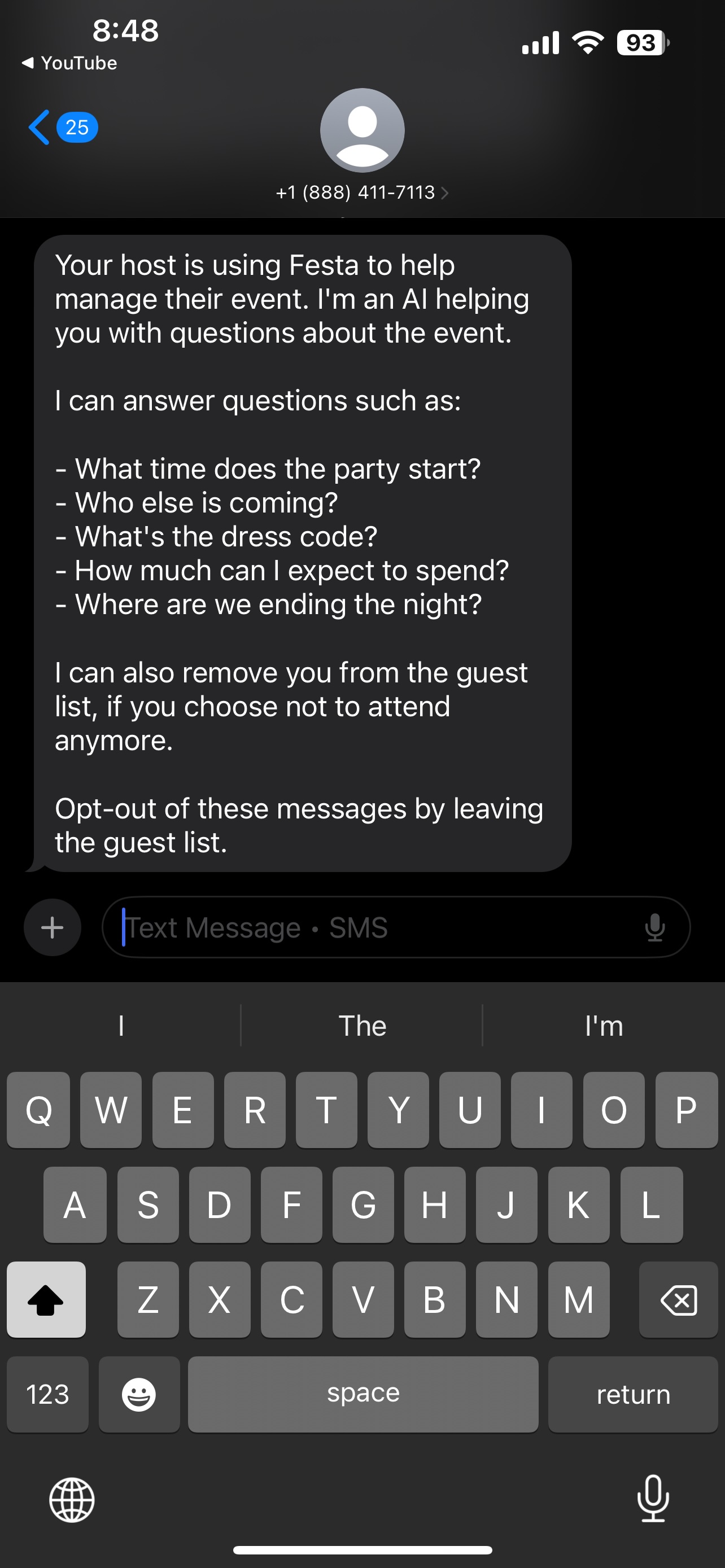Tap the keyboard's bottom dictation microphone
The width and height of the screenshot is (725, 1568).
tap(653, 1499)
